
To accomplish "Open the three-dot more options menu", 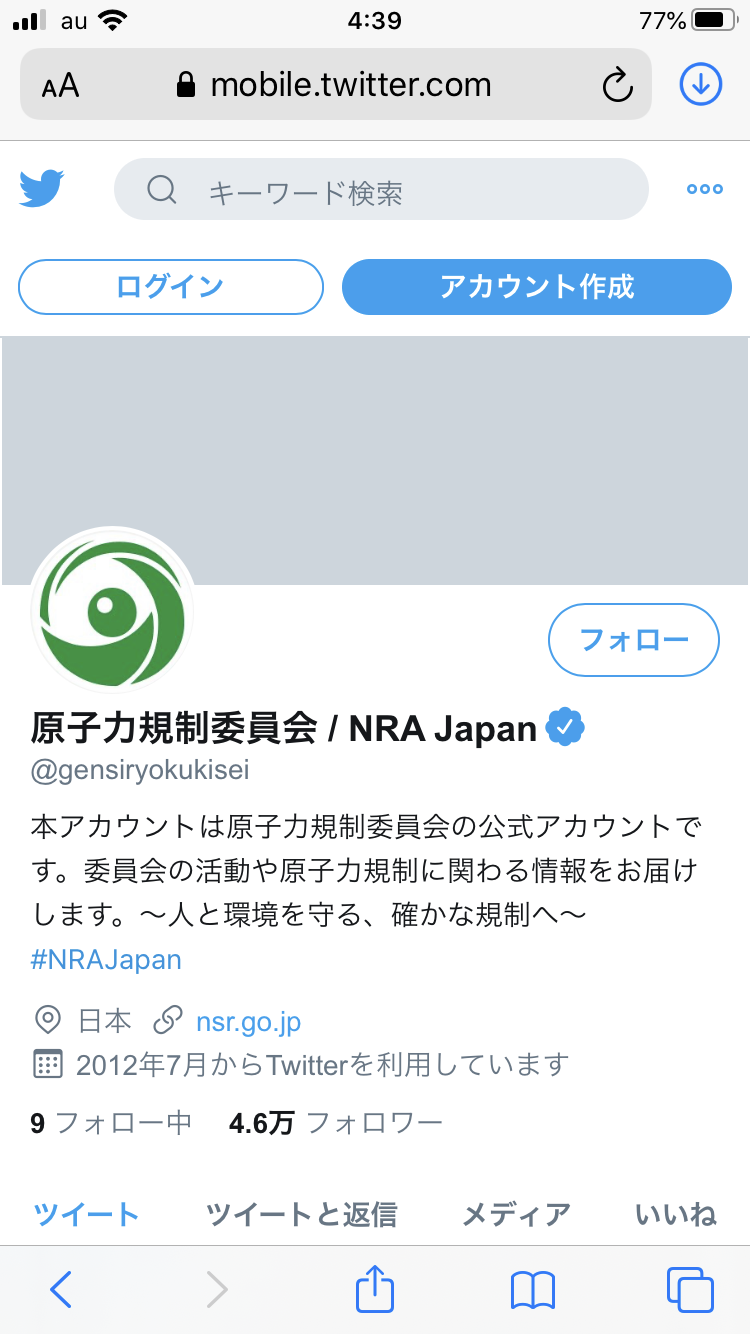I will pyautogui.click(x=704, y=189).
